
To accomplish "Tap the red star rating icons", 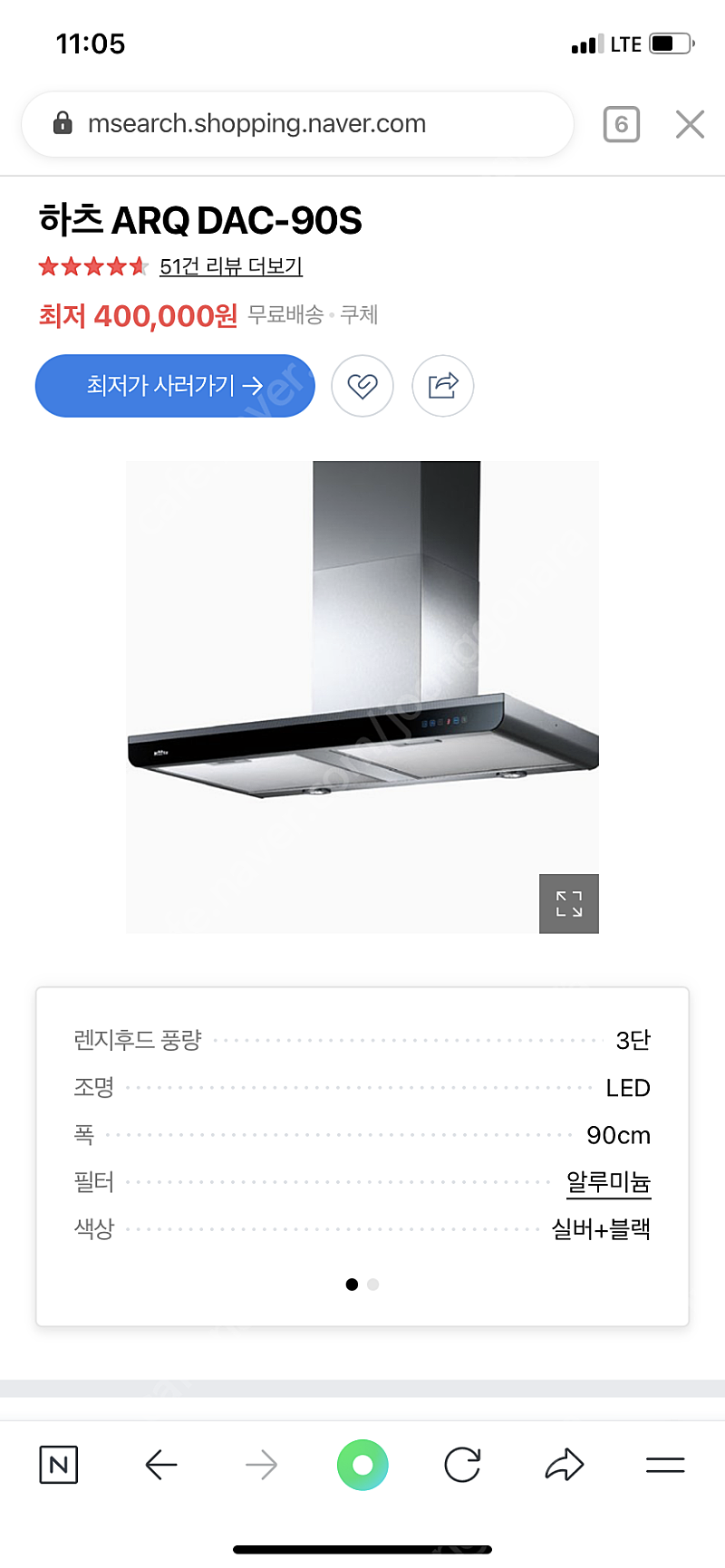I will tap(91, 266).
